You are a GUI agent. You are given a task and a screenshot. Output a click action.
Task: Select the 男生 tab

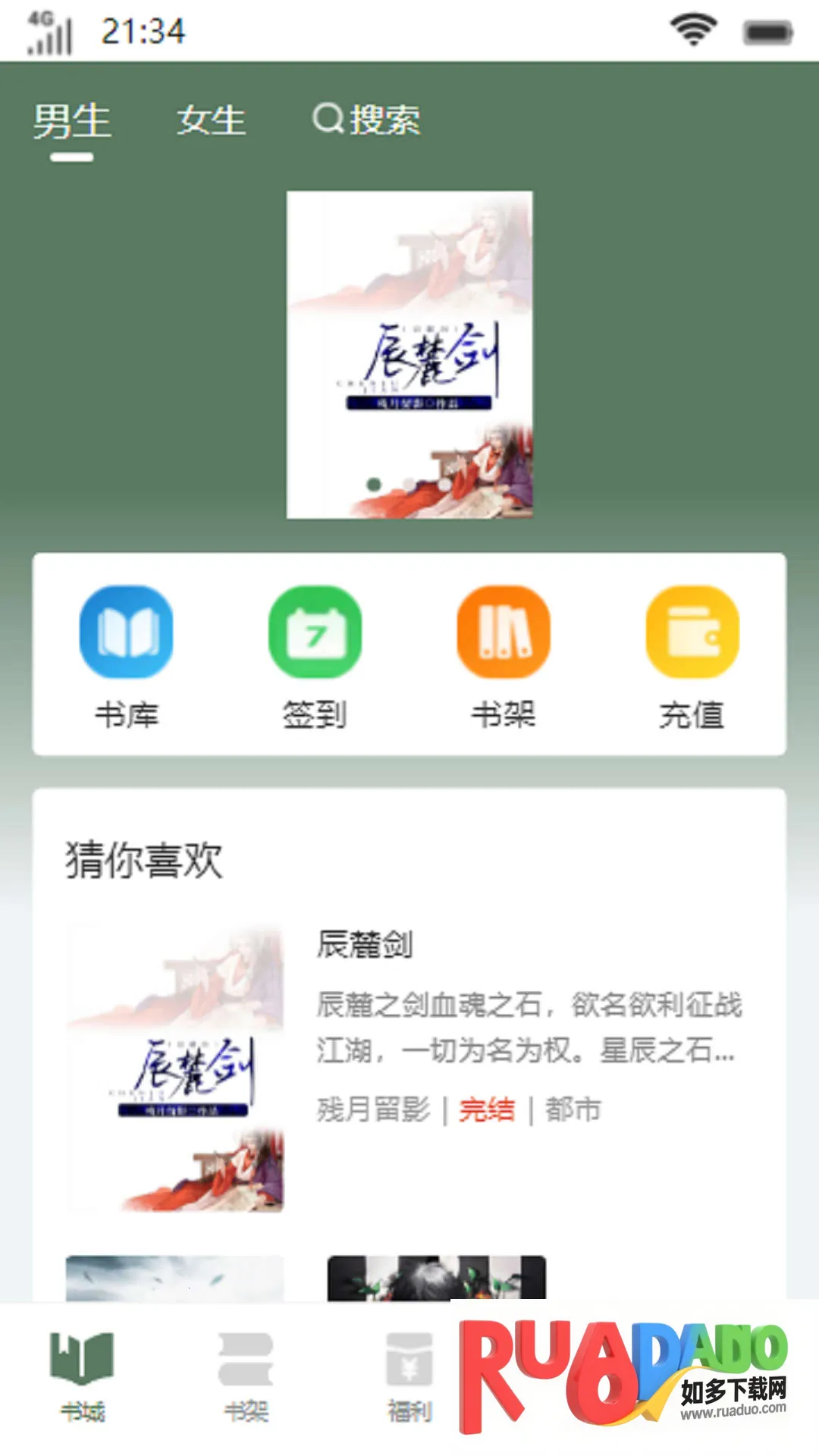(74, 120)
